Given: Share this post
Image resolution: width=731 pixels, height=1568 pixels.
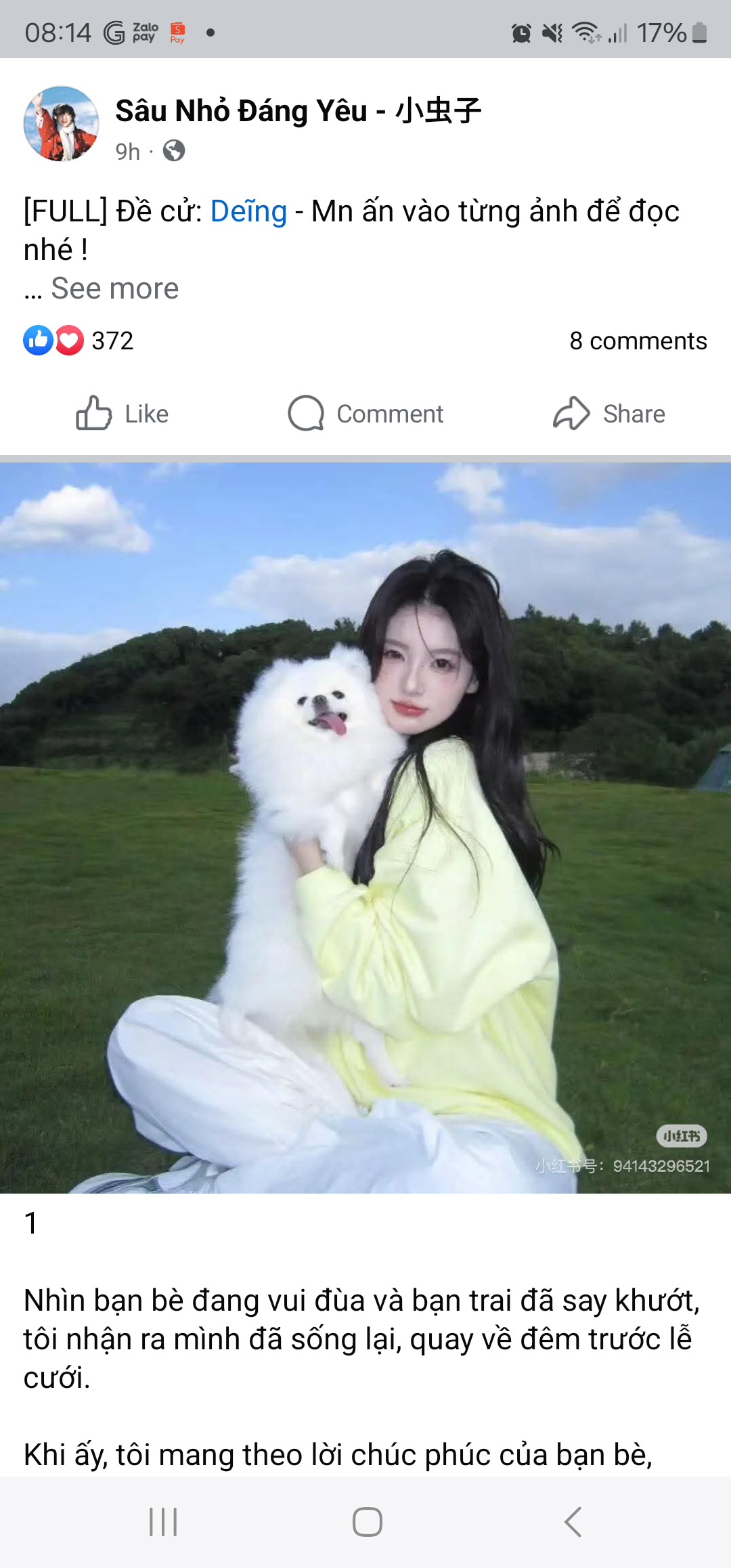Looking at the screenshot, I should click(x=609, y=413).
